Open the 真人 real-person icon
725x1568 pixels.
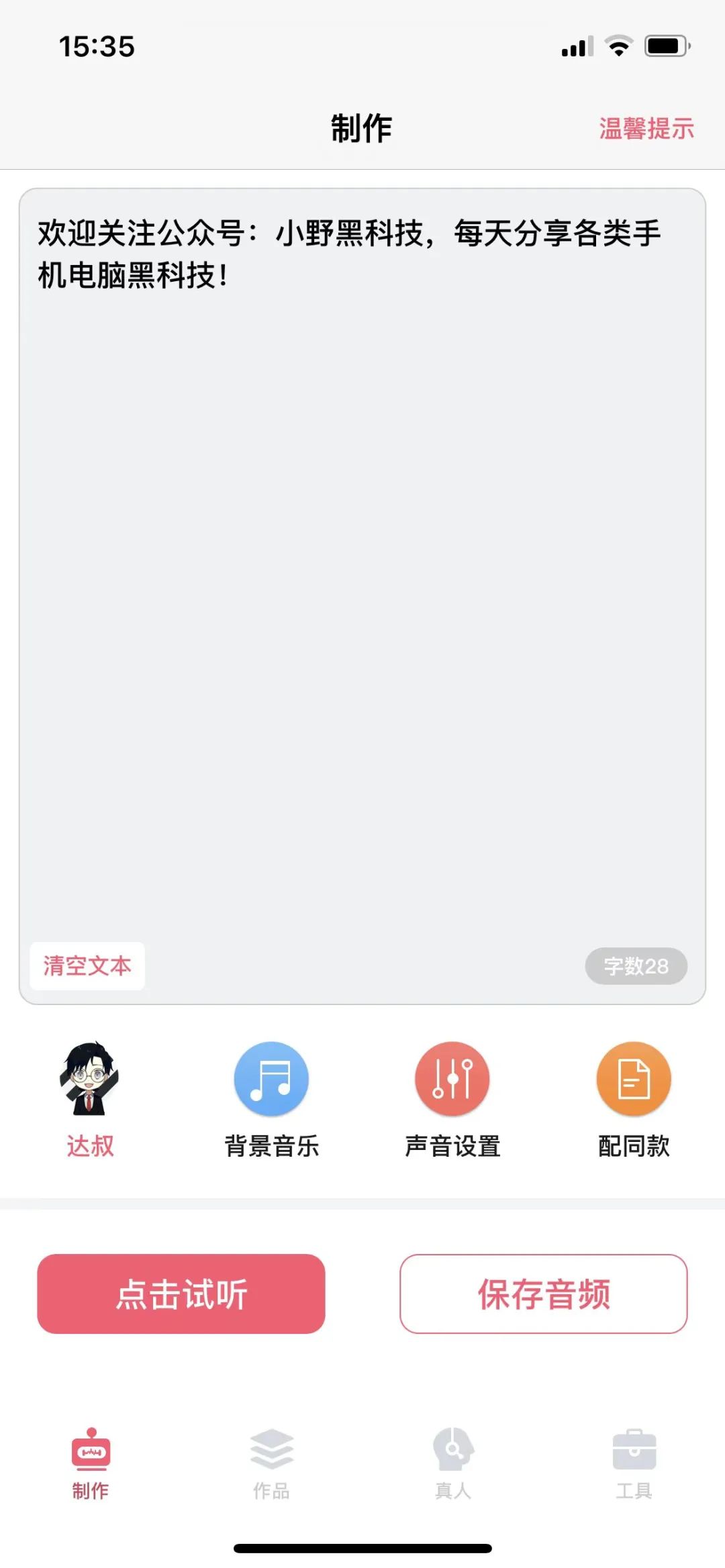453,1446
